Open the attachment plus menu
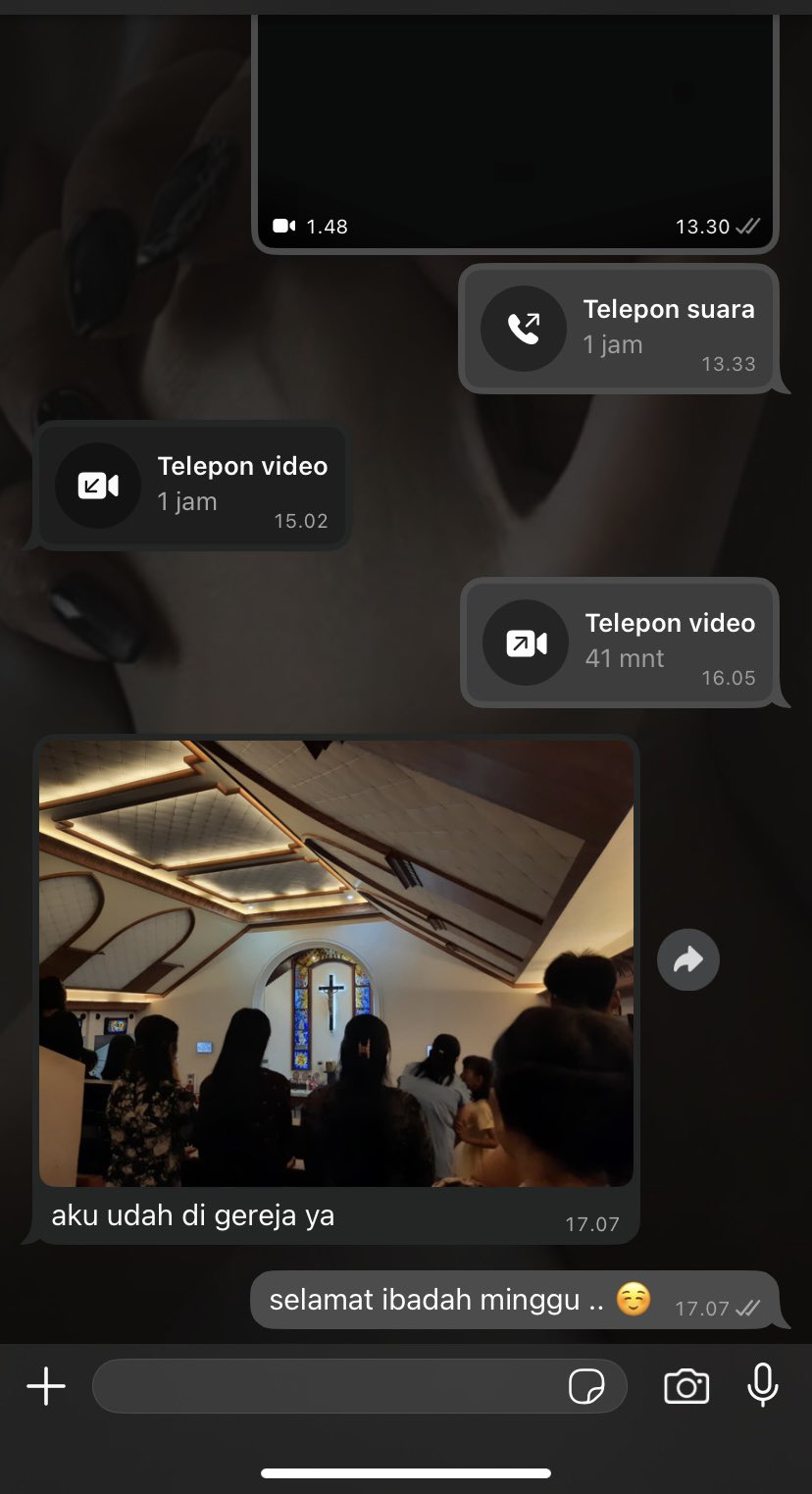Viewport: 812px width, 1494px height. [x=46, y=1387]
